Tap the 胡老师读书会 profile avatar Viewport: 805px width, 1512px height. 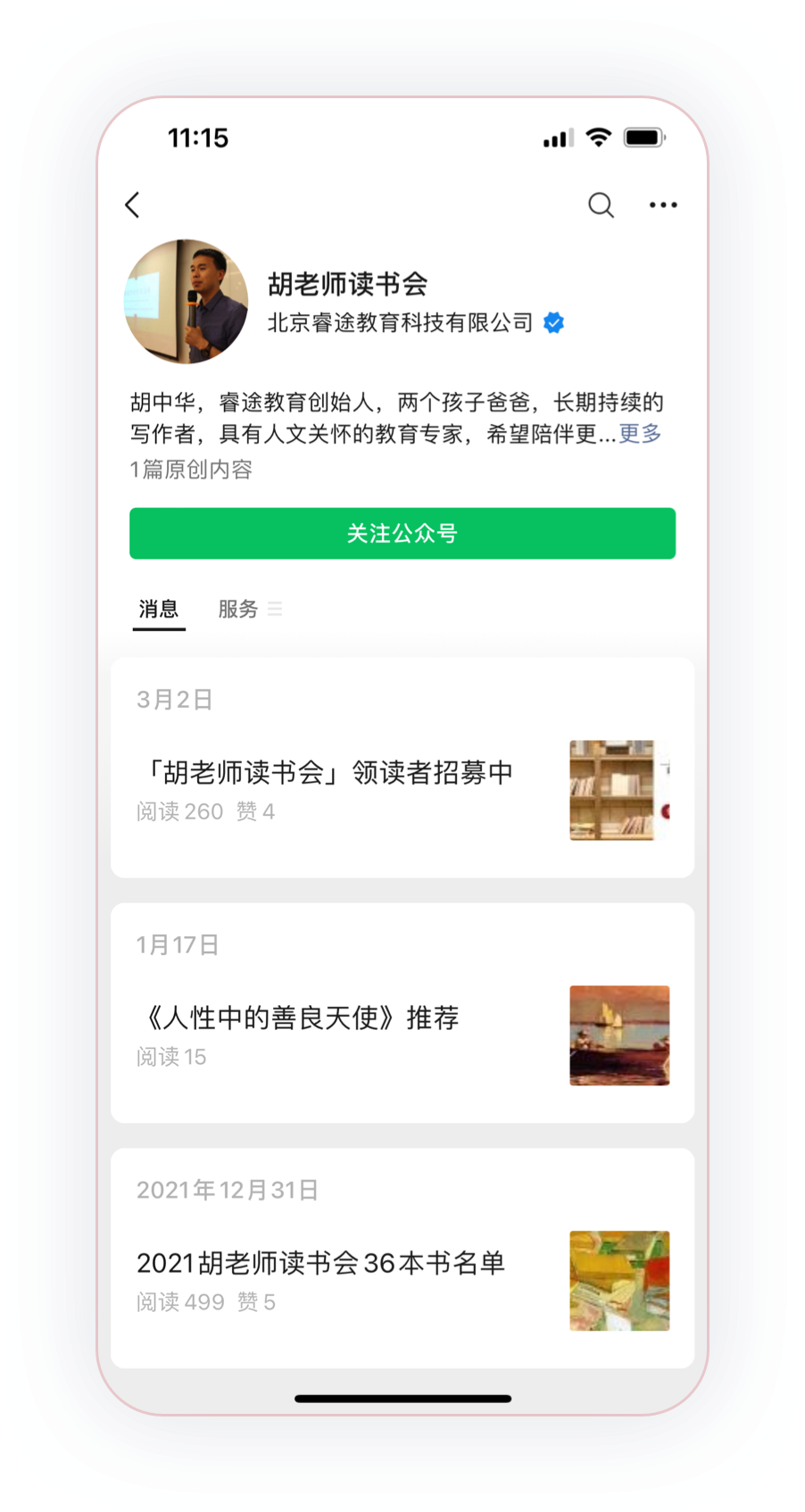tap(187, 302)
